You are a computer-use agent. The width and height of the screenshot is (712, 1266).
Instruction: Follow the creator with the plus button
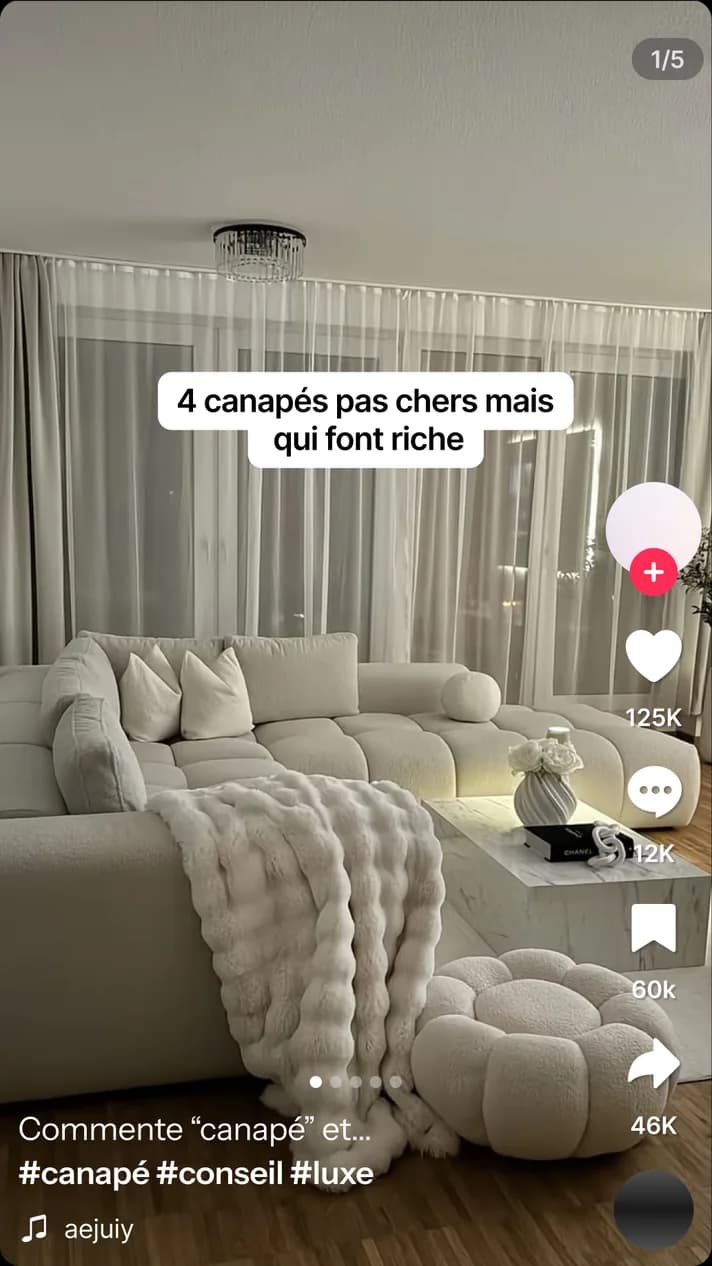(654, 573)
